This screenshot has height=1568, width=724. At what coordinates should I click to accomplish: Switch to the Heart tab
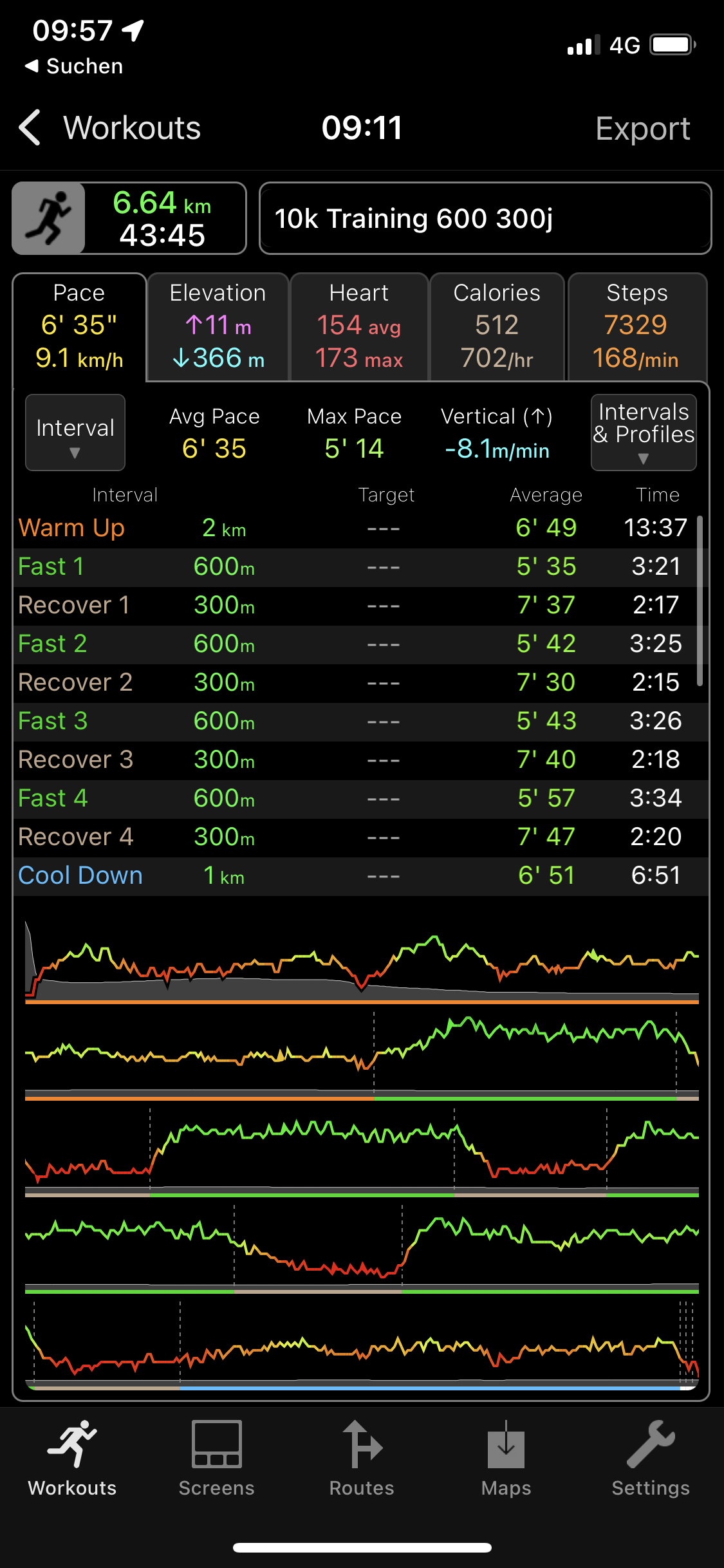(x=359, y=326)
